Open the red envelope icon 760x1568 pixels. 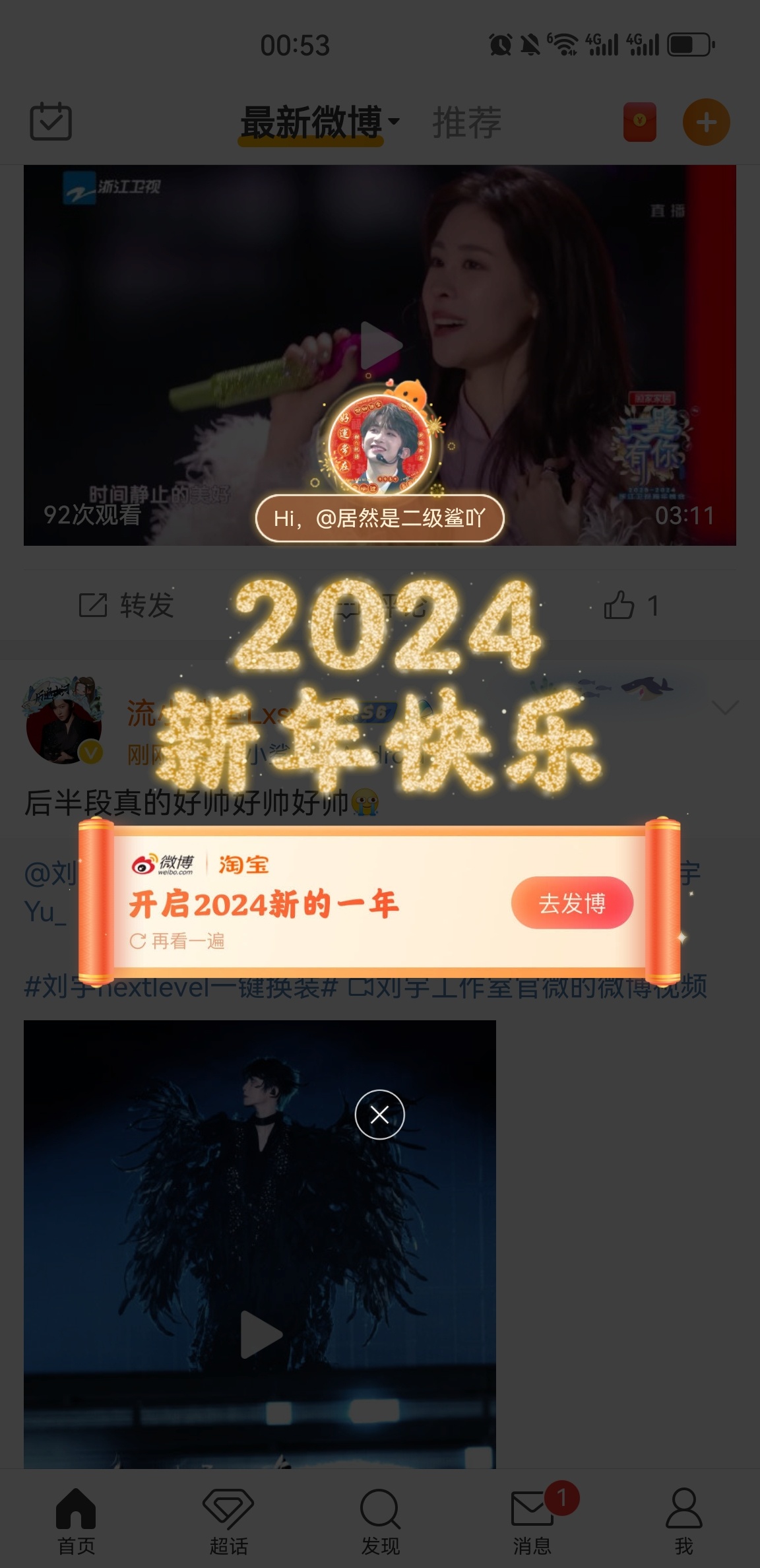click(640, 121)
